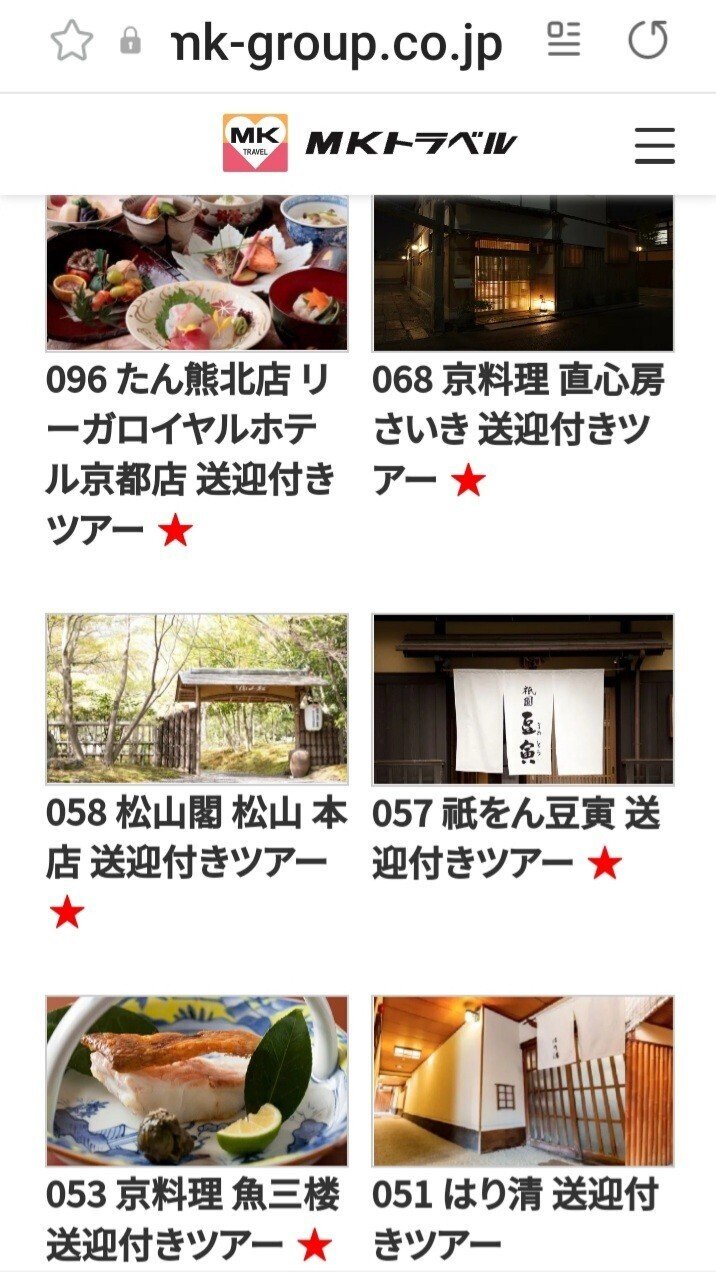Open the hamburger menu
Viewport: 716px width, 1272px height.
coord(655,145)
